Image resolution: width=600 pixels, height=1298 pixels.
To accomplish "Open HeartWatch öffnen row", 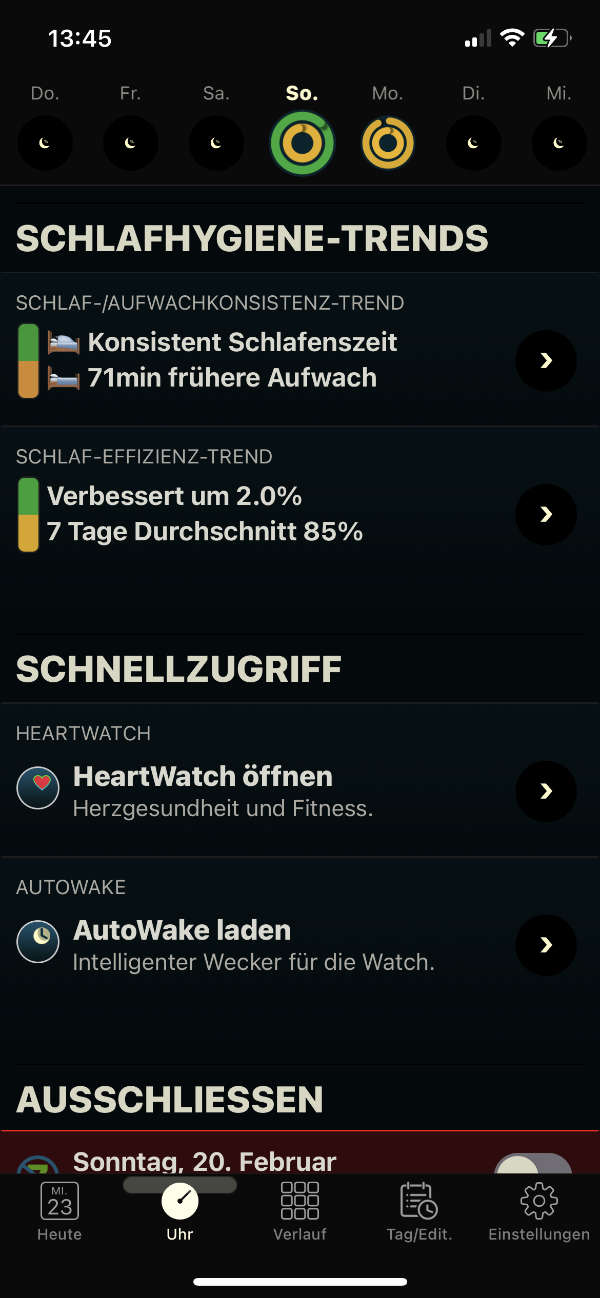I will pos(300,780).
